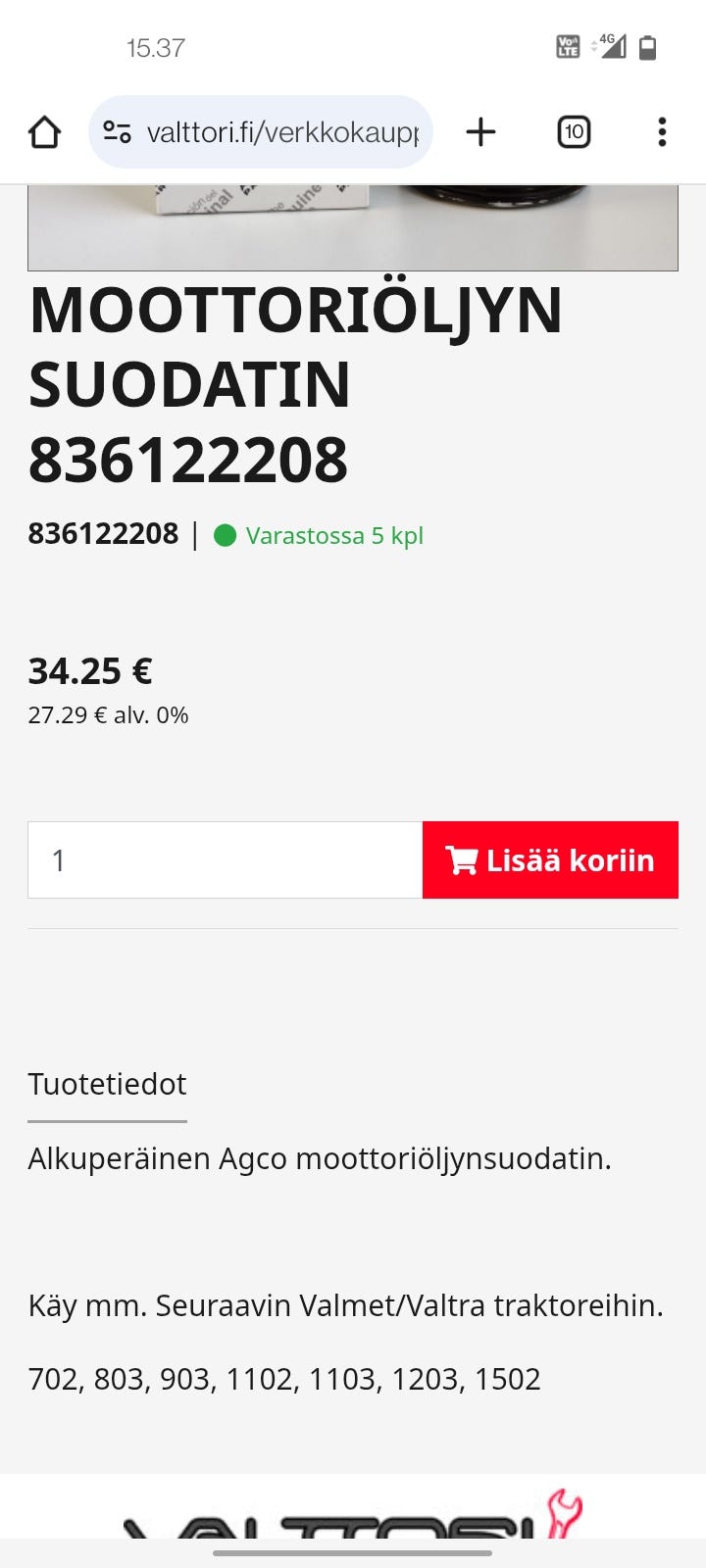
Task: View site info icon in address bar
Action: pos(118,132)
